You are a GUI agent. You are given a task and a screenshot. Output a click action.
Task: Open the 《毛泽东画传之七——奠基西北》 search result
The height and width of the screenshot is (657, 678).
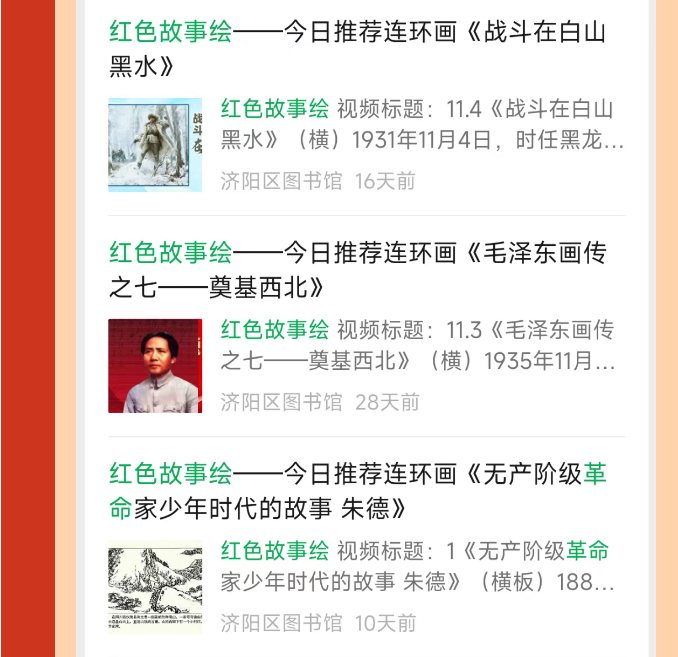tap(357, 270)
